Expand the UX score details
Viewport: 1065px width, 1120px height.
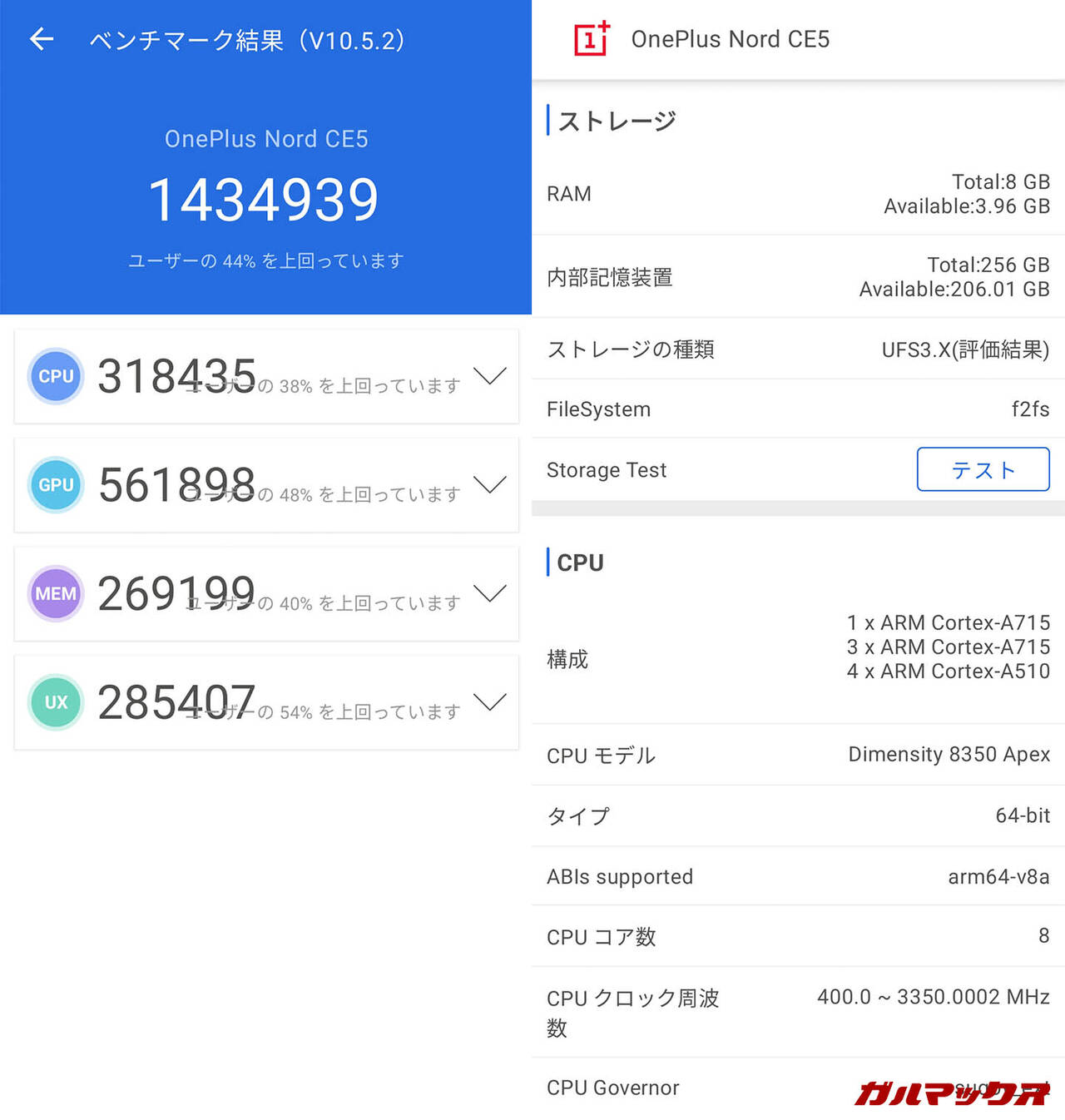[489, 702]
